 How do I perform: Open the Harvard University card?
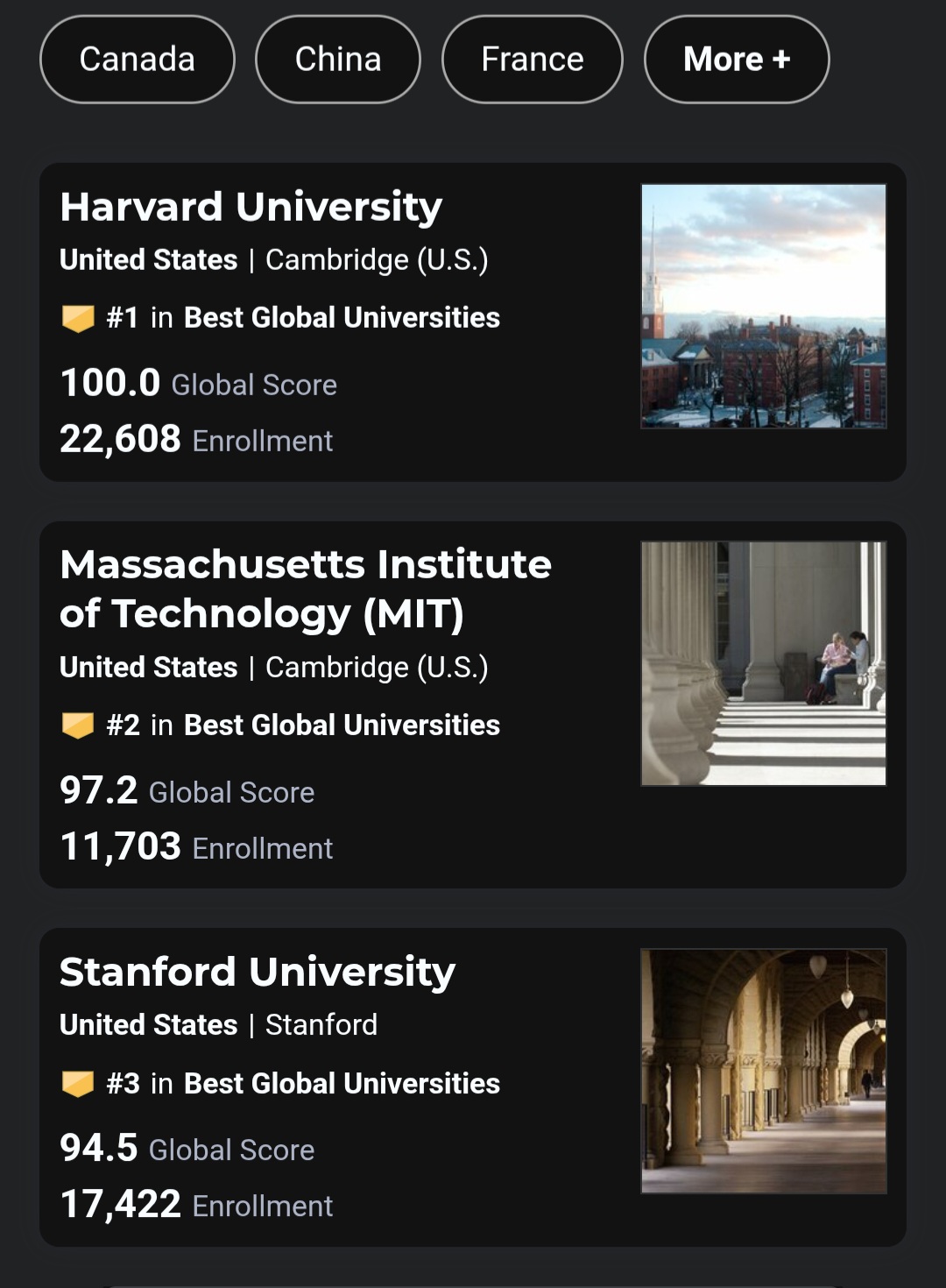(x=251, y=208)
